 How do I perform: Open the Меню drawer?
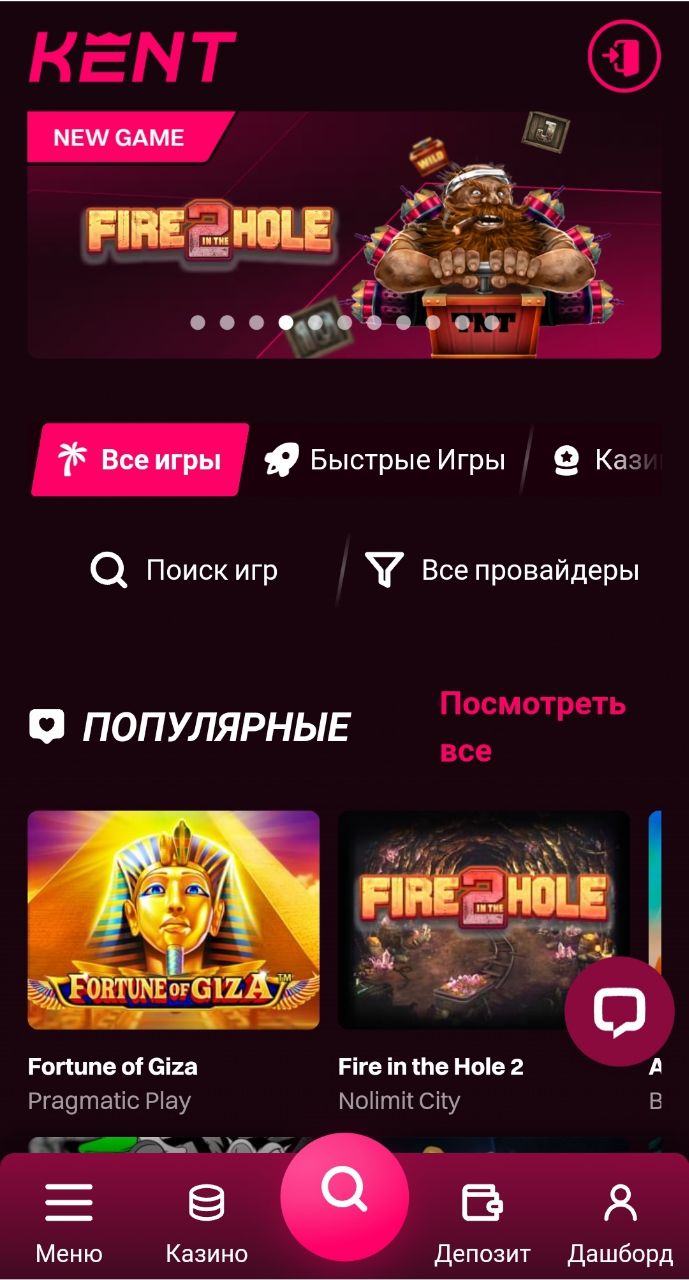(69, 1220)
